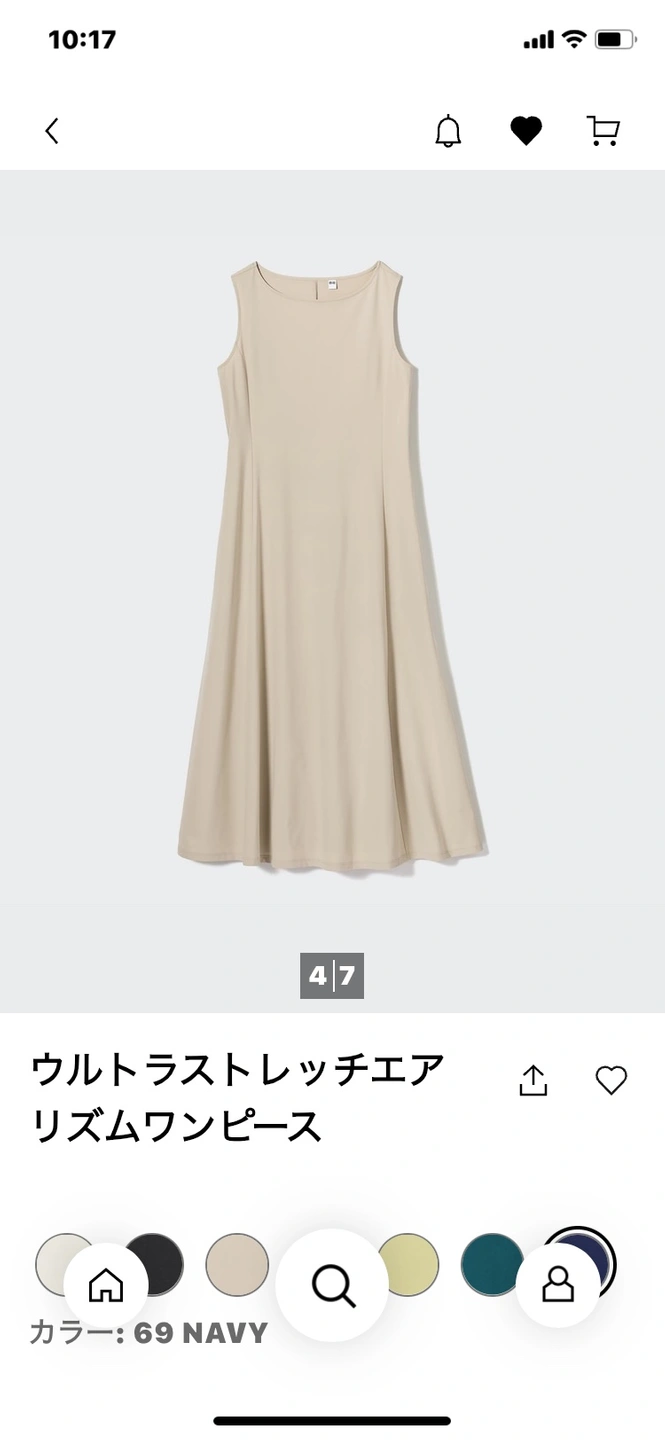Go back to the previous page

(52, 131)
